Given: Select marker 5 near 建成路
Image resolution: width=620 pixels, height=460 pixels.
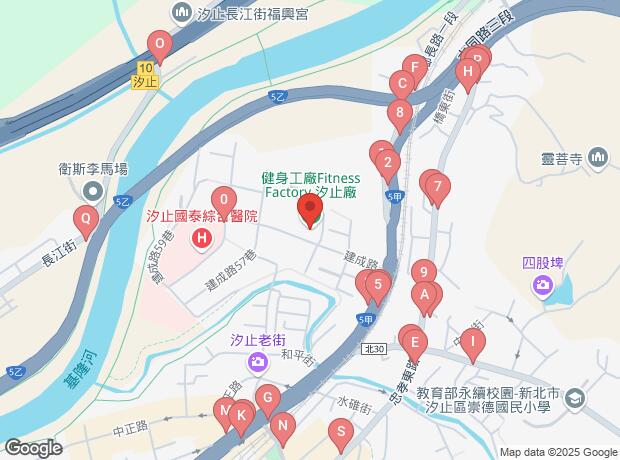Looking at the screenshot, I should pos(377,284).
